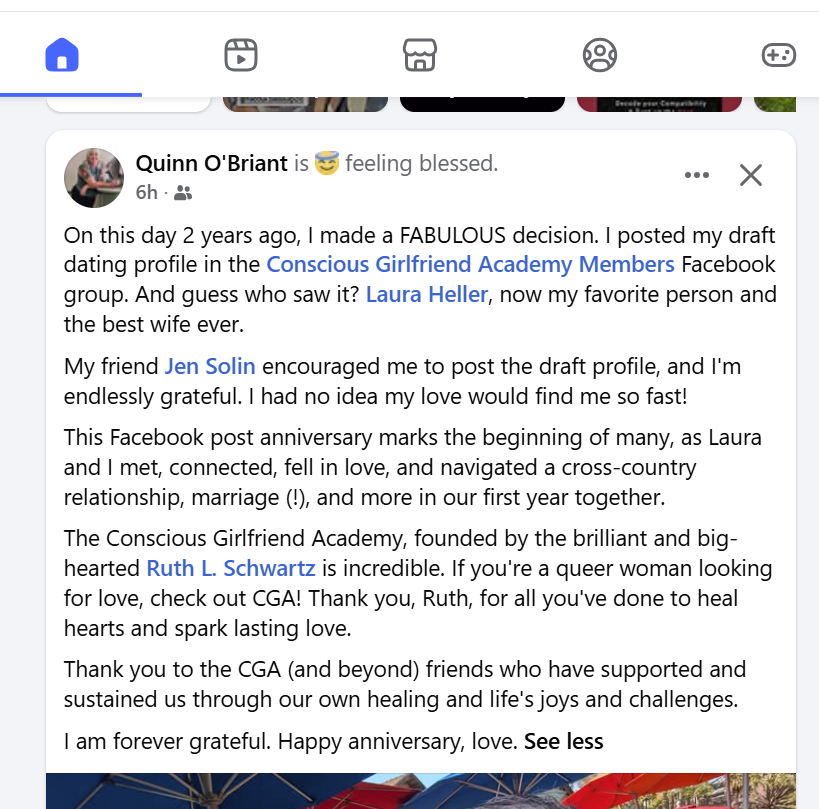
Task: Collapse the post with See less
Action: coord(564,742)
